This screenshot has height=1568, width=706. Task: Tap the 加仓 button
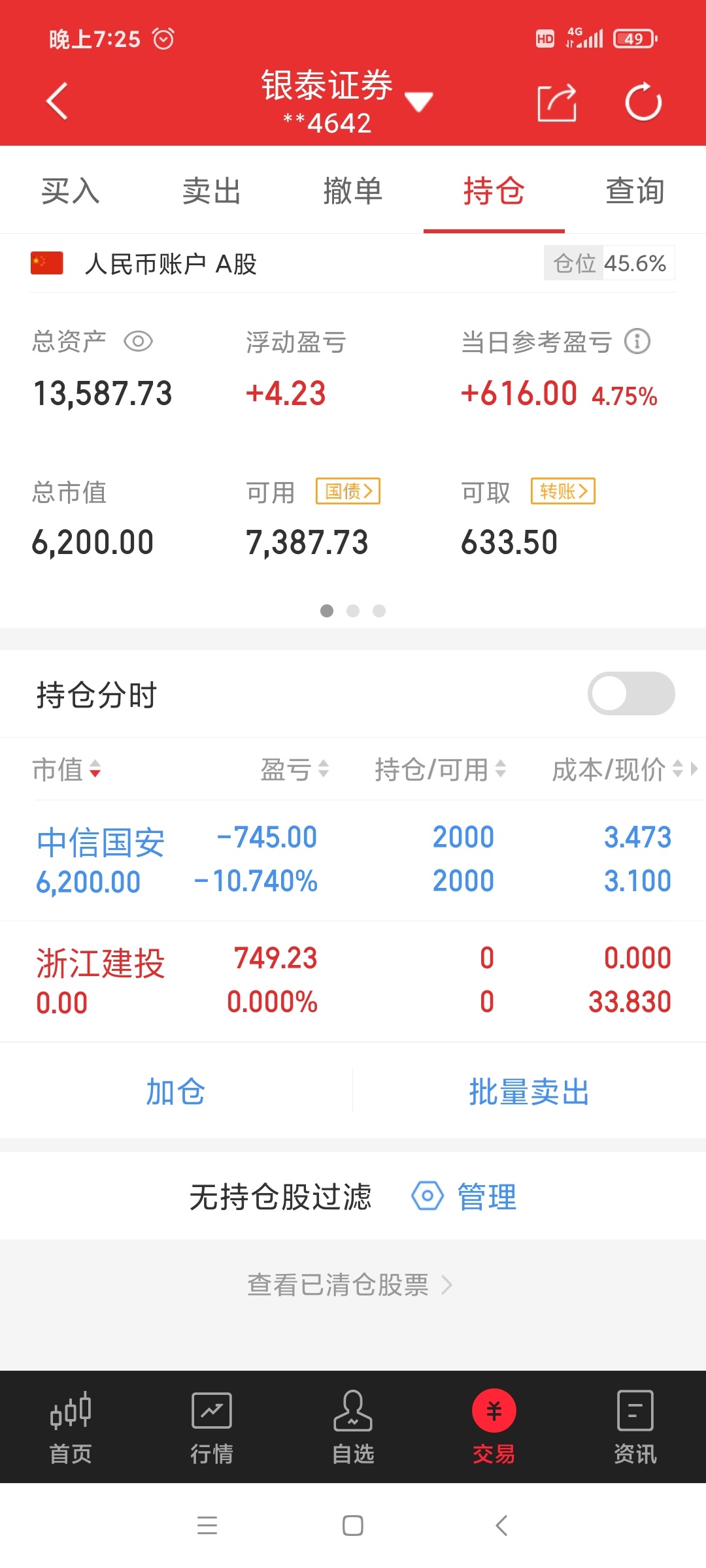[176, 1092]
